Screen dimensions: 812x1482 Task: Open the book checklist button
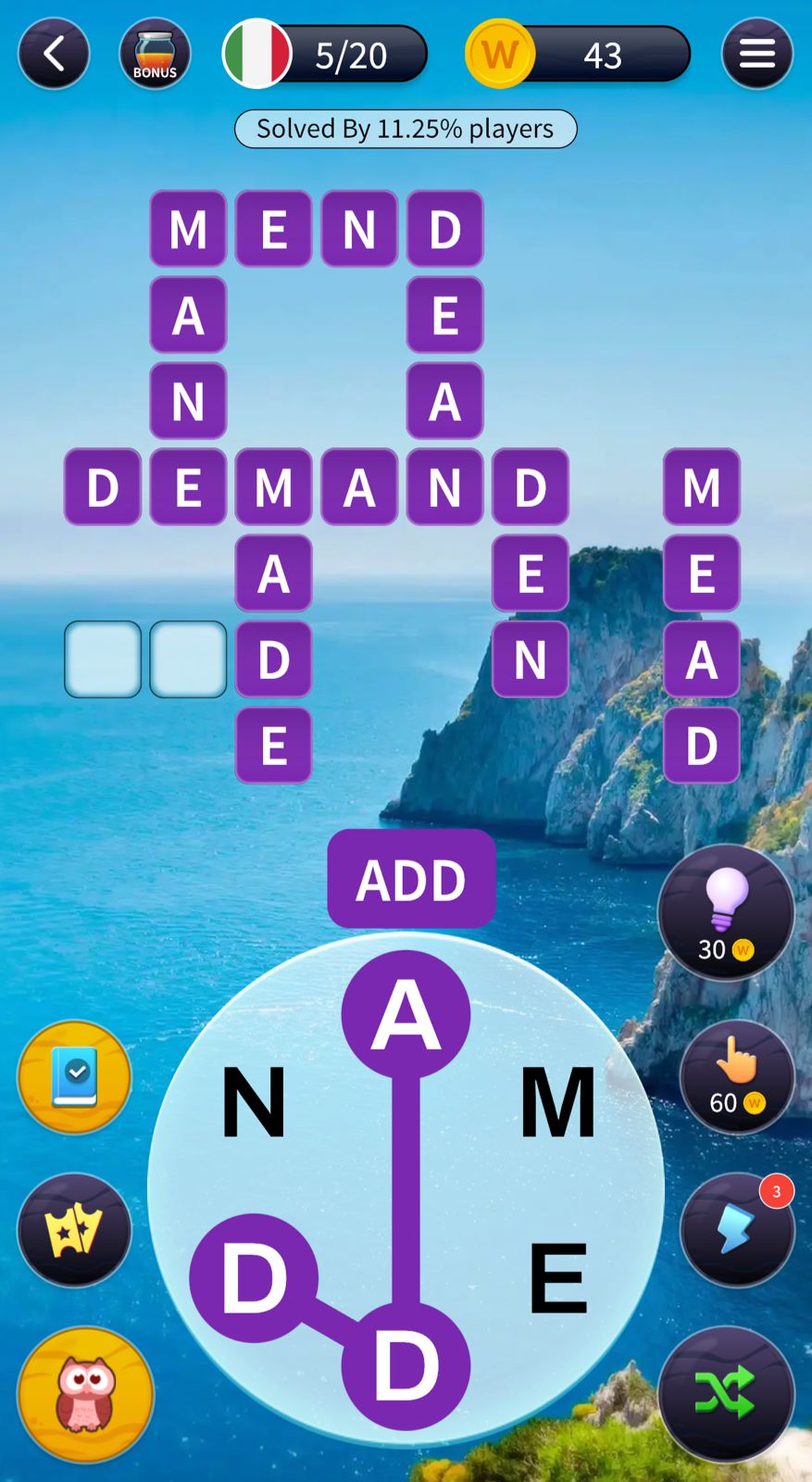pos(75,1077)
